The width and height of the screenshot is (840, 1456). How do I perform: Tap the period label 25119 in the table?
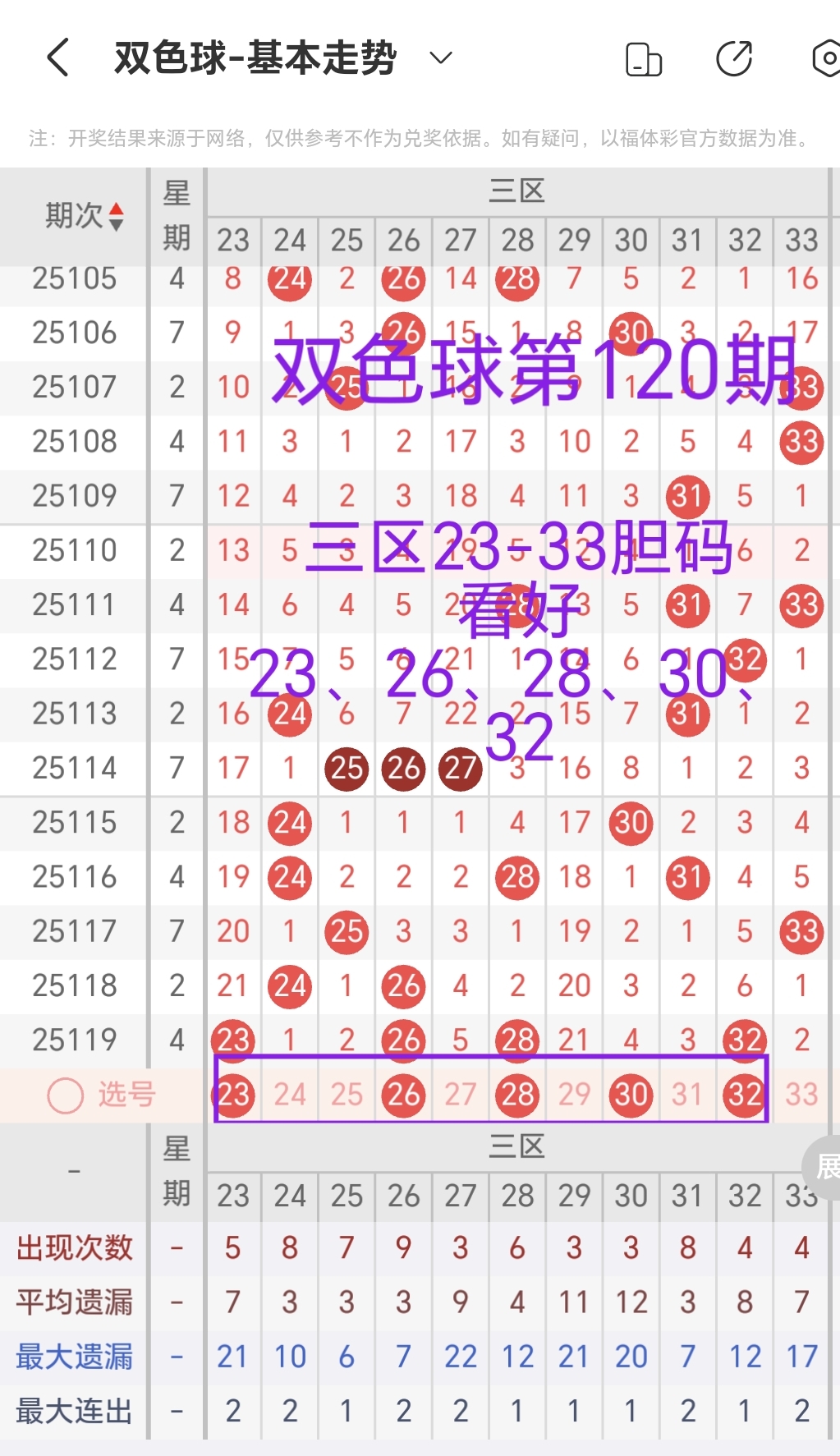point(74,1040)
